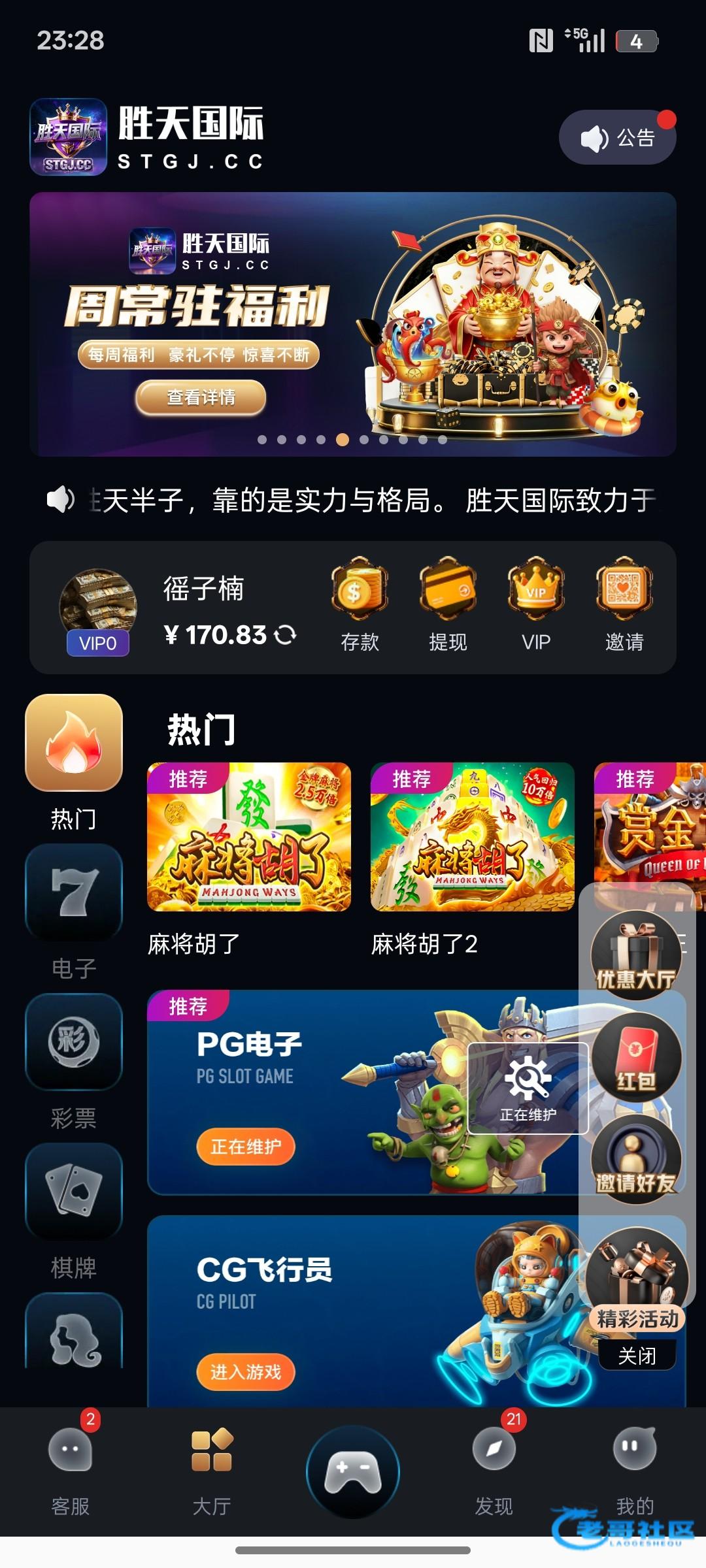The width and height of the screenshot is (706, 1568).
Task: Close the floating panel with 关闭
Action: (x=637, y=1356)
